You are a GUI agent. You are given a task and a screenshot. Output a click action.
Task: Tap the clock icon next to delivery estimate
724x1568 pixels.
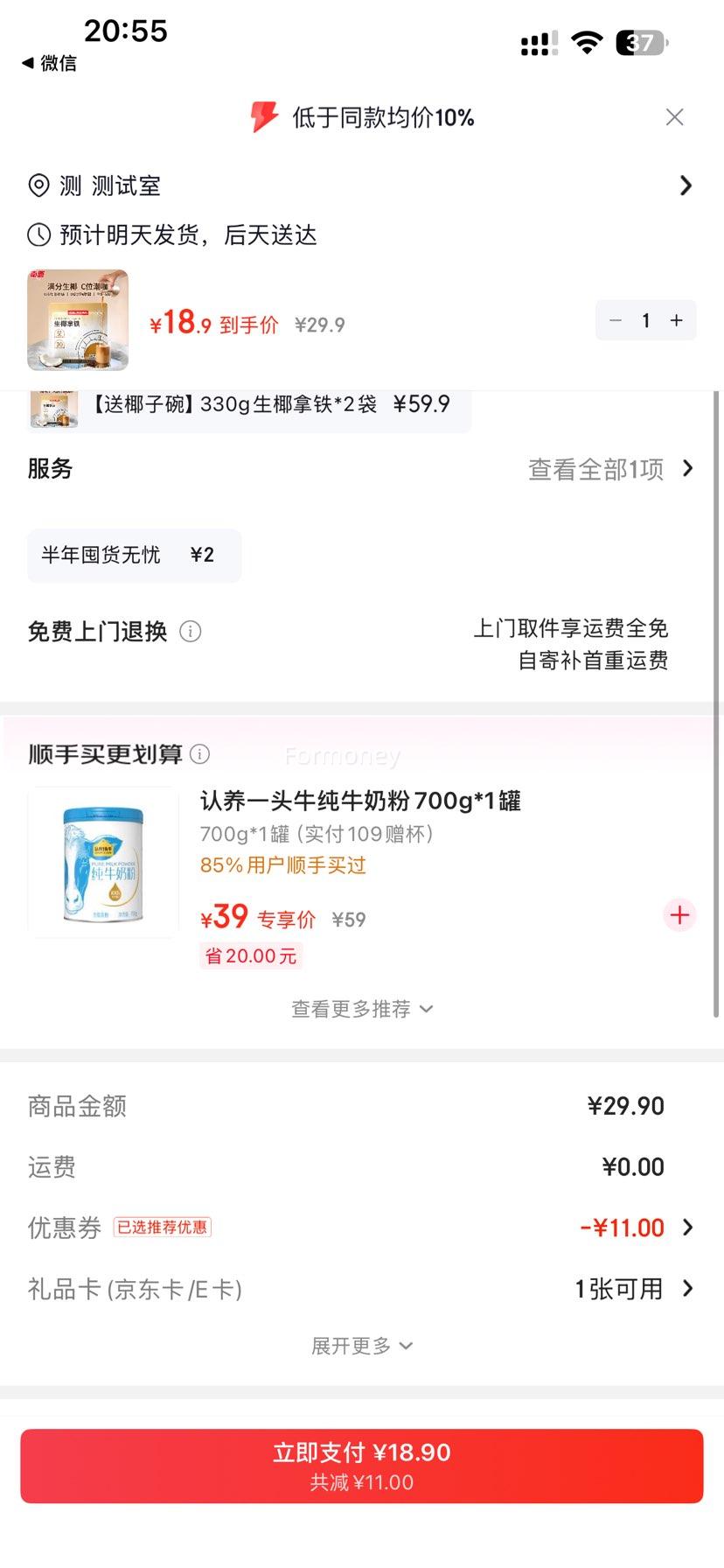[38, 234]
